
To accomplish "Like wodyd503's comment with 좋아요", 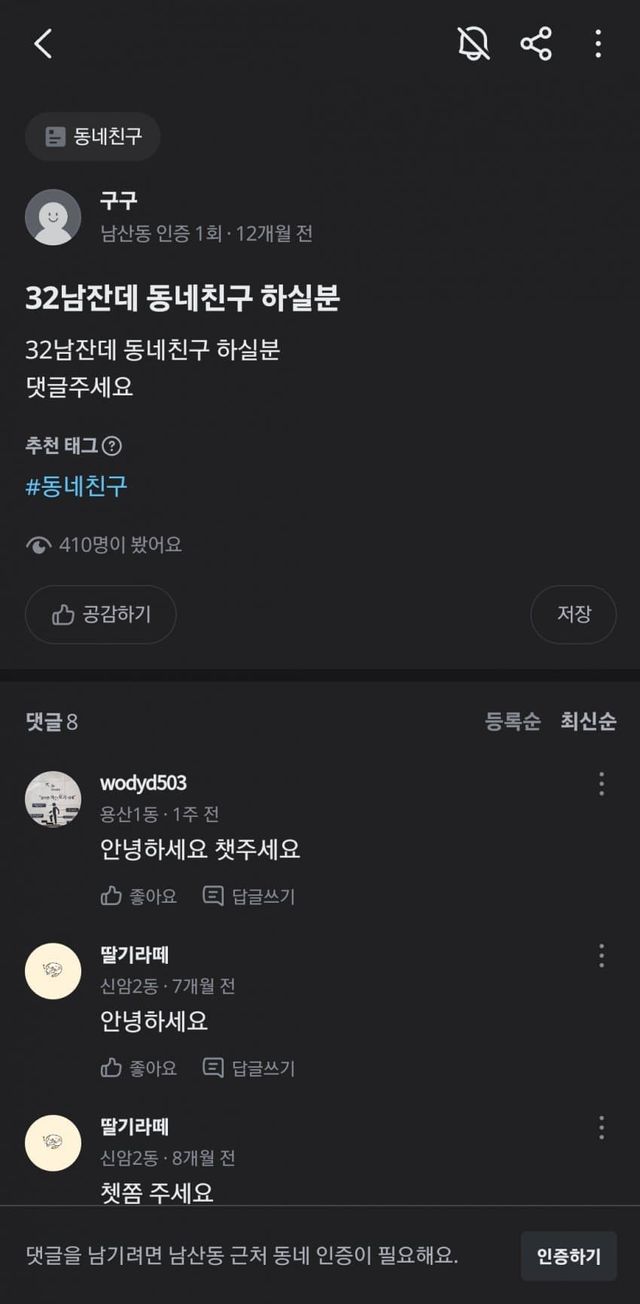I will 139,896.
